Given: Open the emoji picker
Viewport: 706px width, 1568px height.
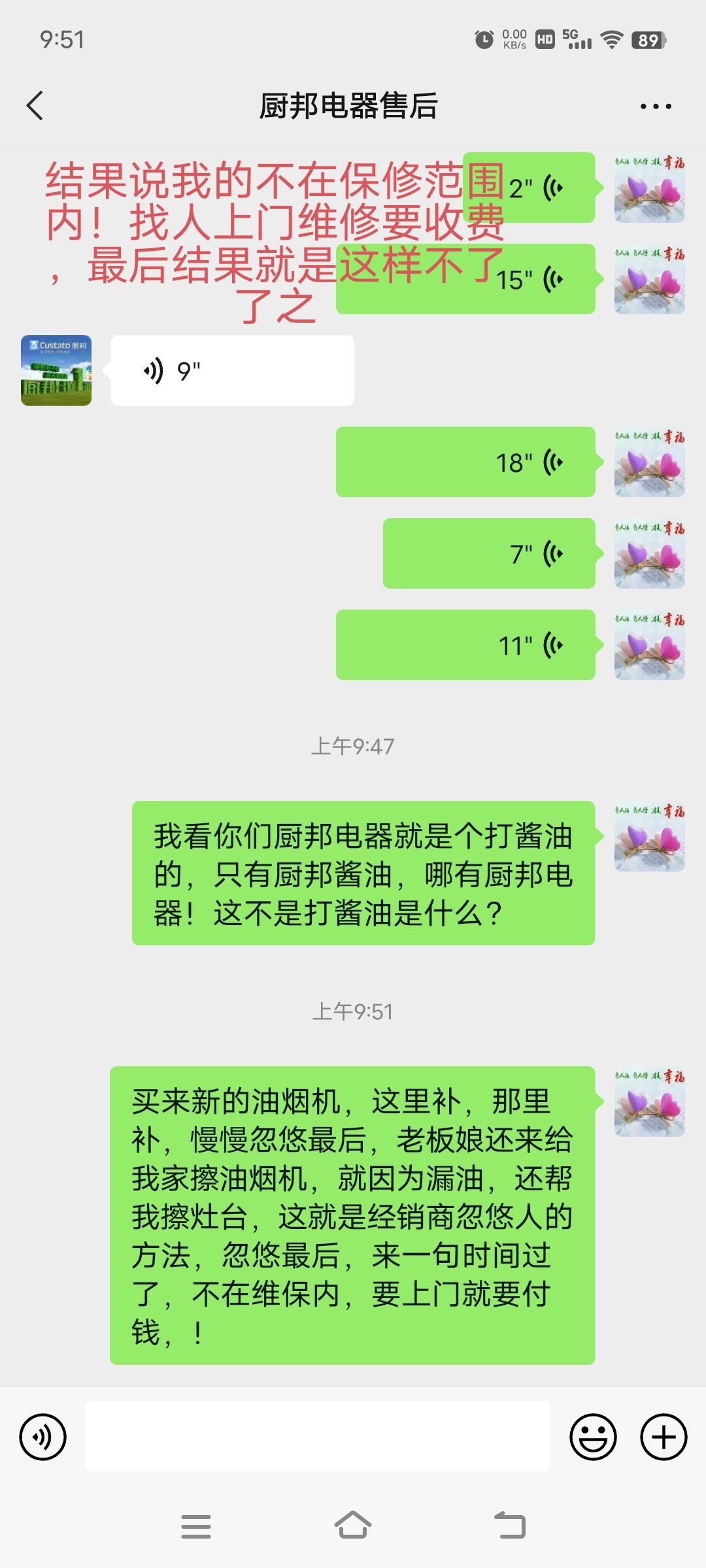Looking at the screenshot, I should (593, 1437).
